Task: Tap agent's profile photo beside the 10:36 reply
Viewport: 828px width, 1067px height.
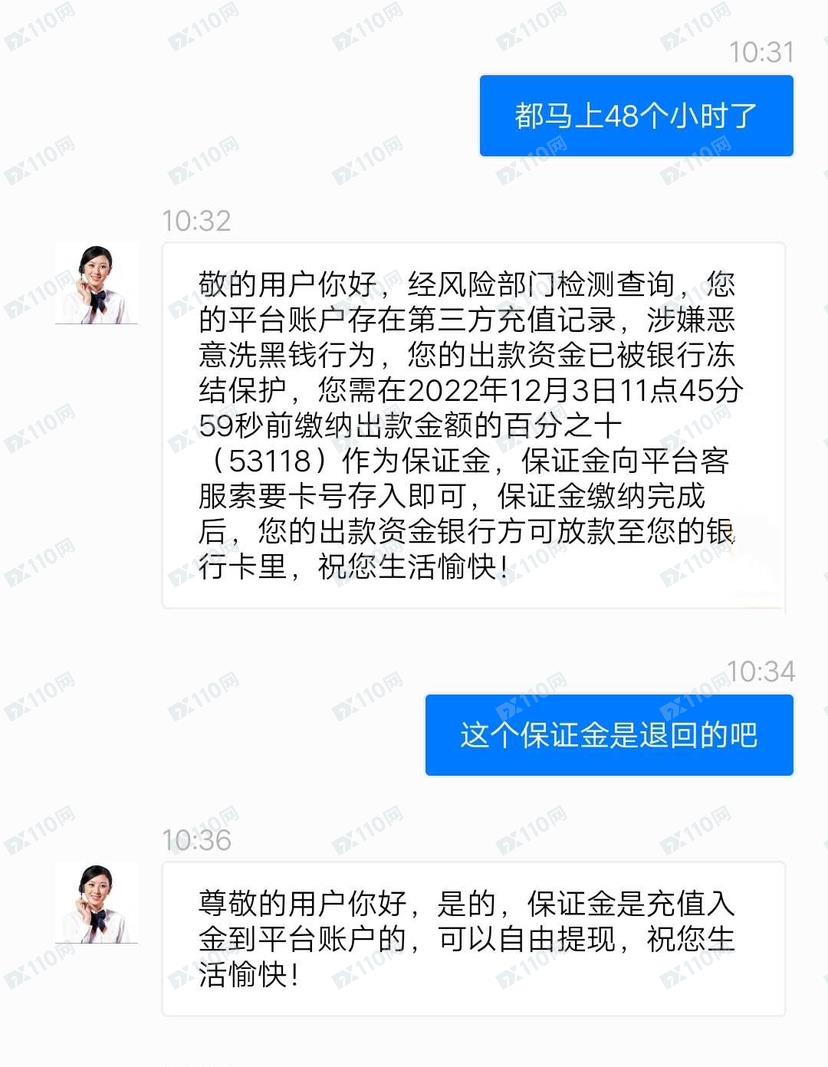Action: (96, 903)
